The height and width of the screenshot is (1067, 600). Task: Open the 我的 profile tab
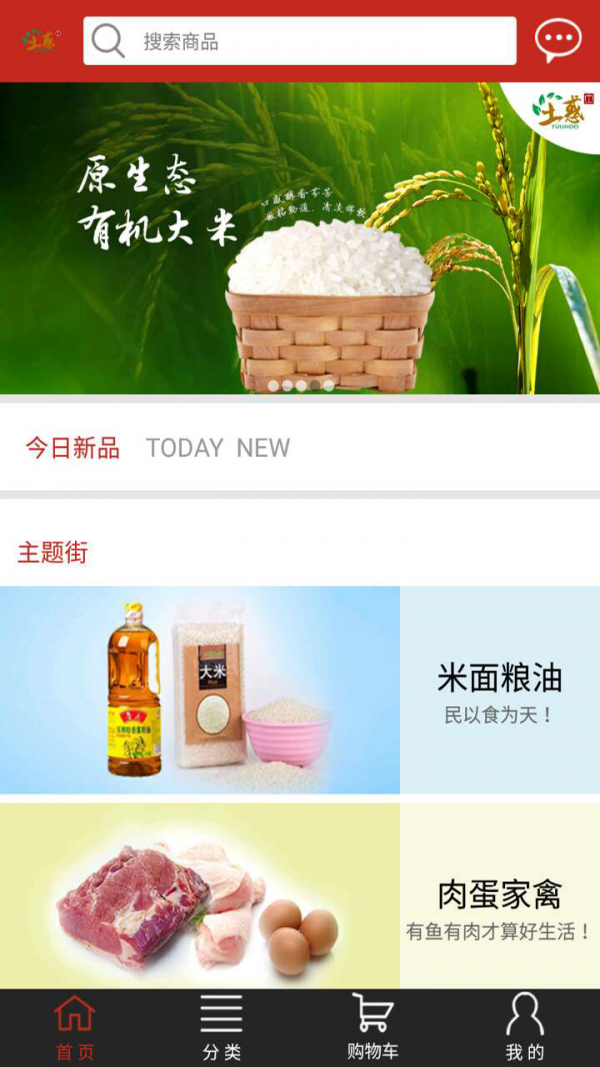click(525, 1028)
